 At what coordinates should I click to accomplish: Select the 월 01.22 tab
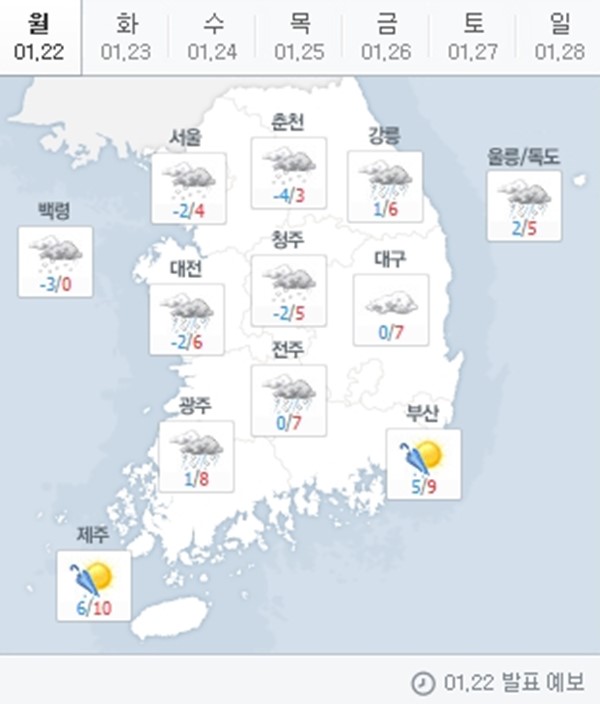(x=40, y=37)
